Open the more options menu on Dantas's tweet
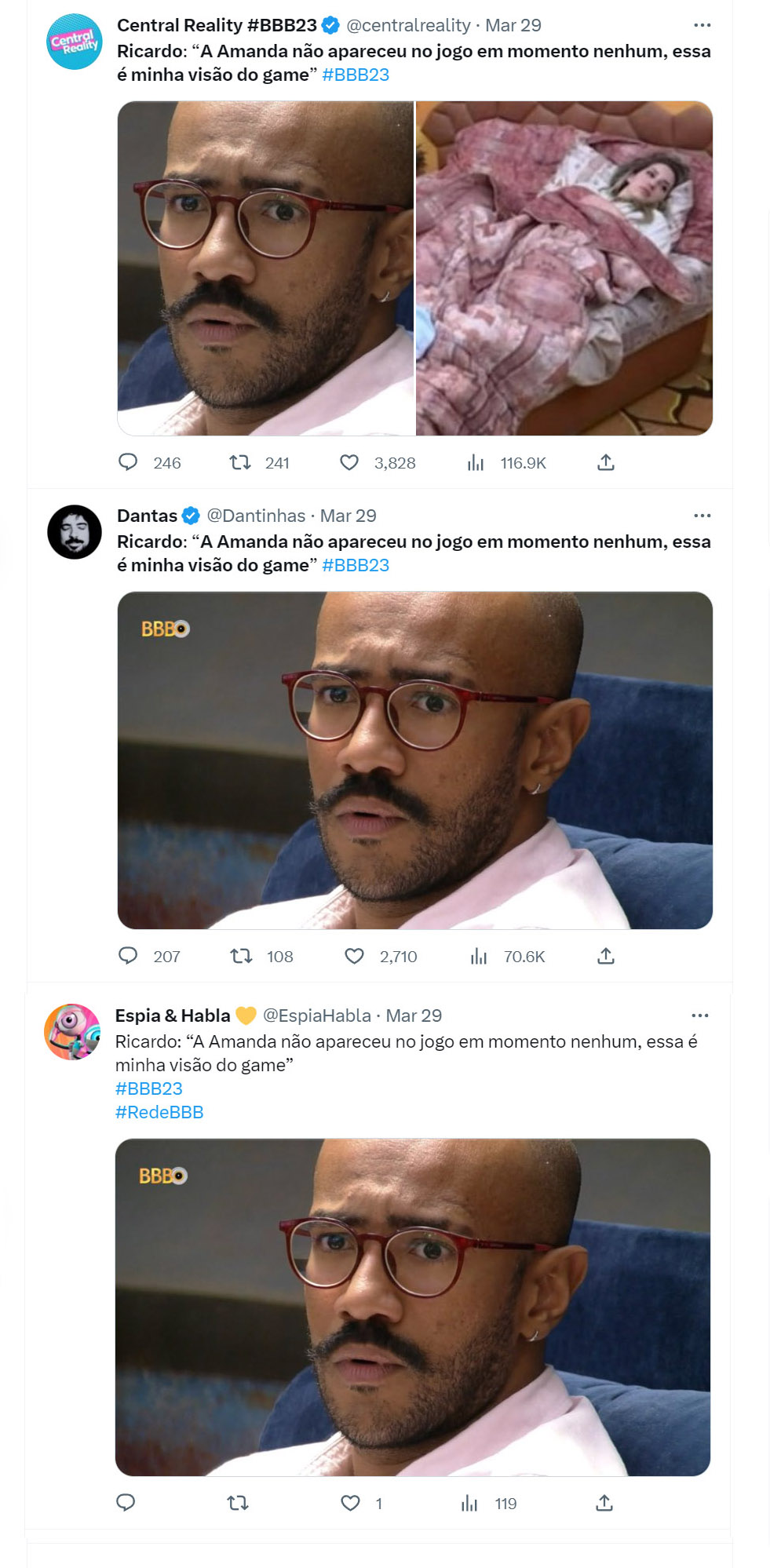770x1568 pixels. click(x=702, y=516)
